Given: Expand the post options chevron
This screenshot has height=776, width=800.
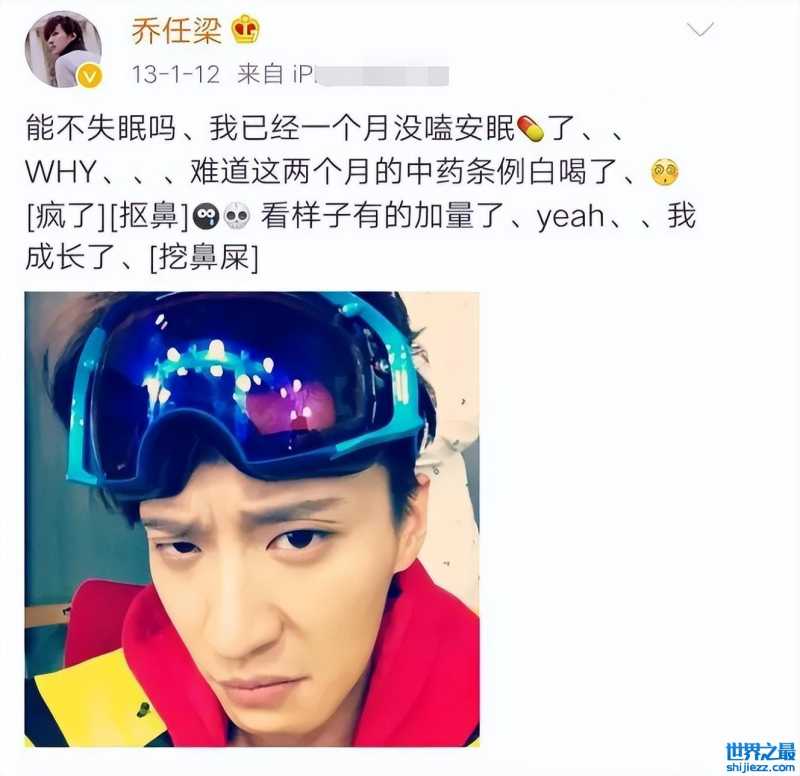Looking at the screenshot, I should (x=701, y=29).
